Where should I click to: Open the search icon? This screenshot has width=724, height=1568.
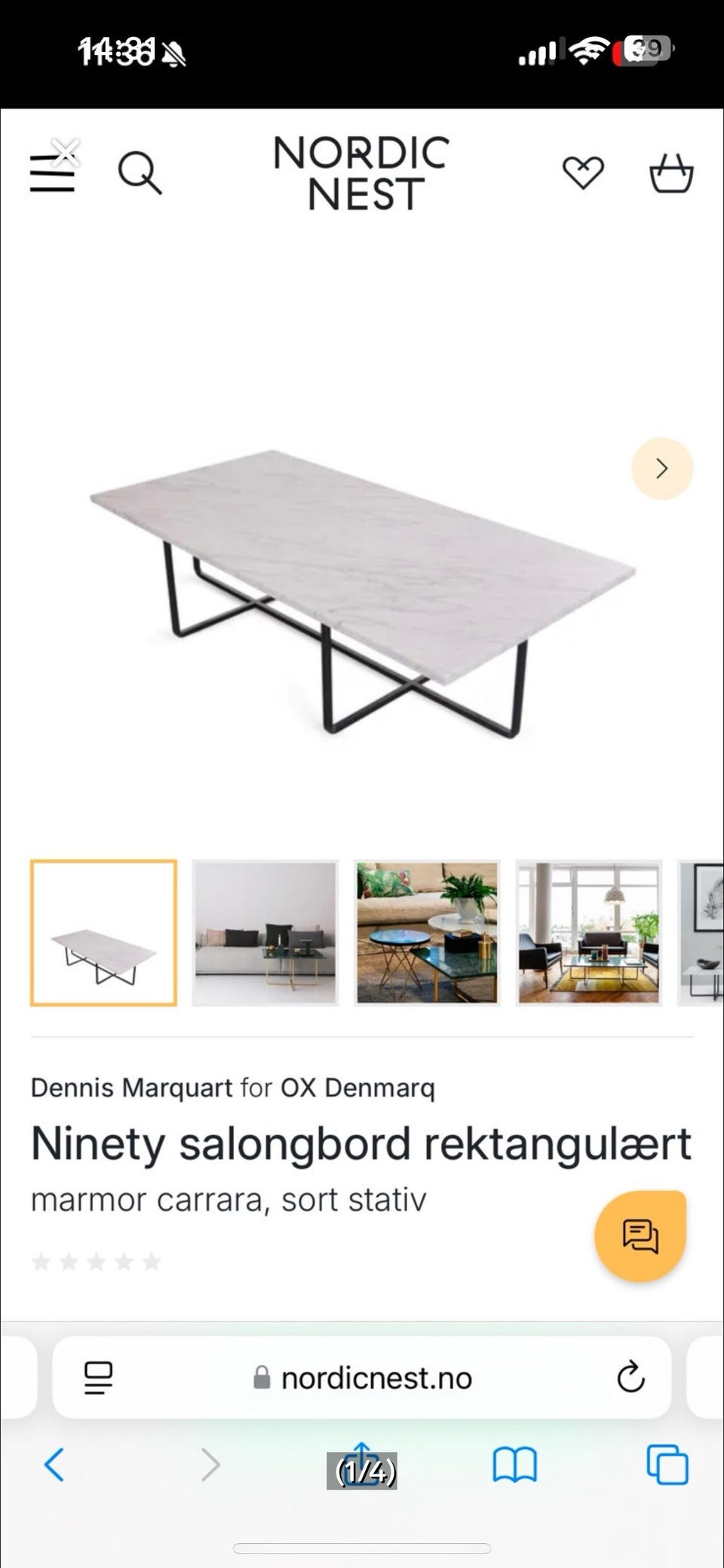[140, 172]
